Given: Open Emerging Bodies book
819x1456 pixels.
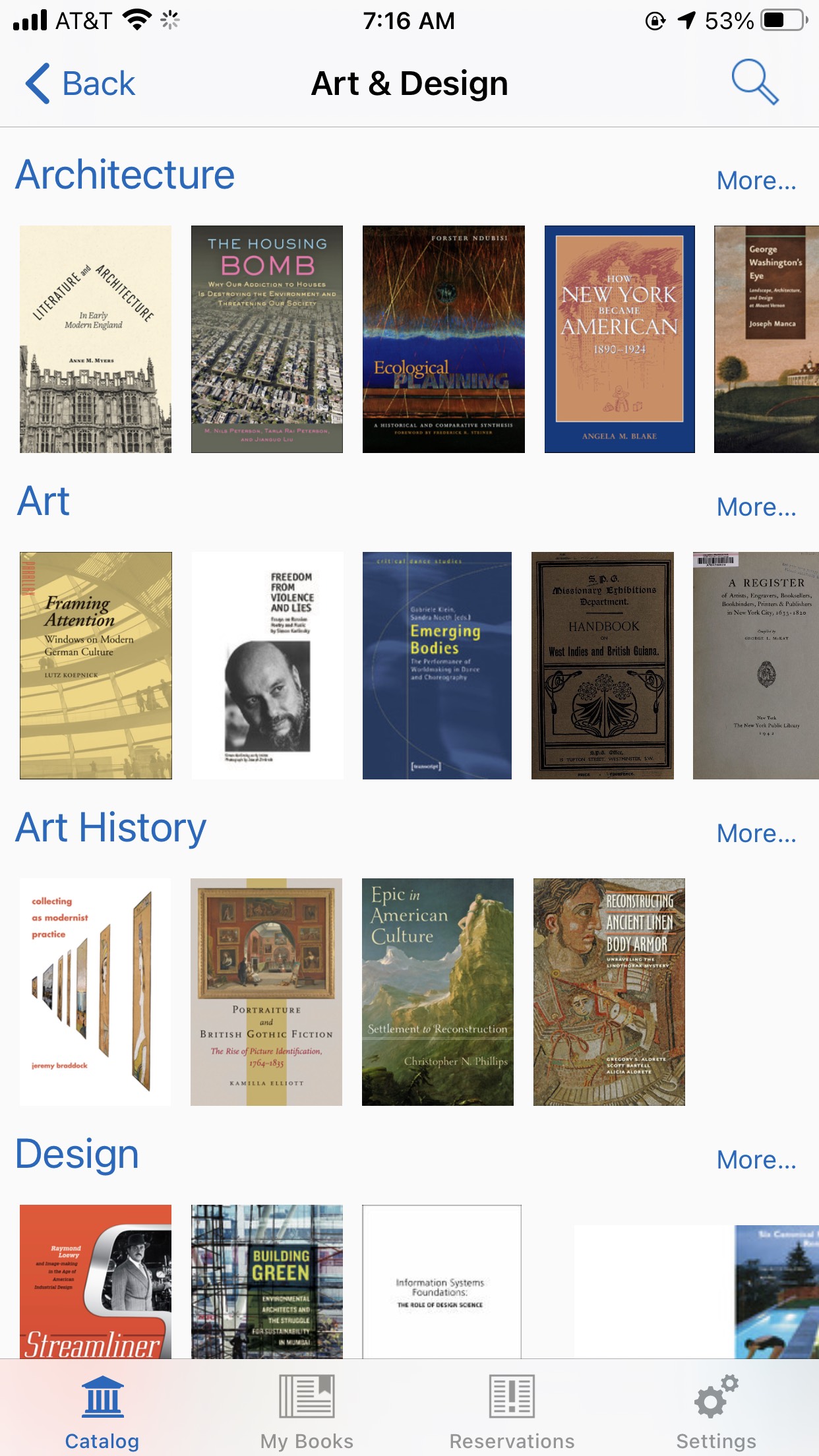Looking at the screenshot, I should [437, 665].
